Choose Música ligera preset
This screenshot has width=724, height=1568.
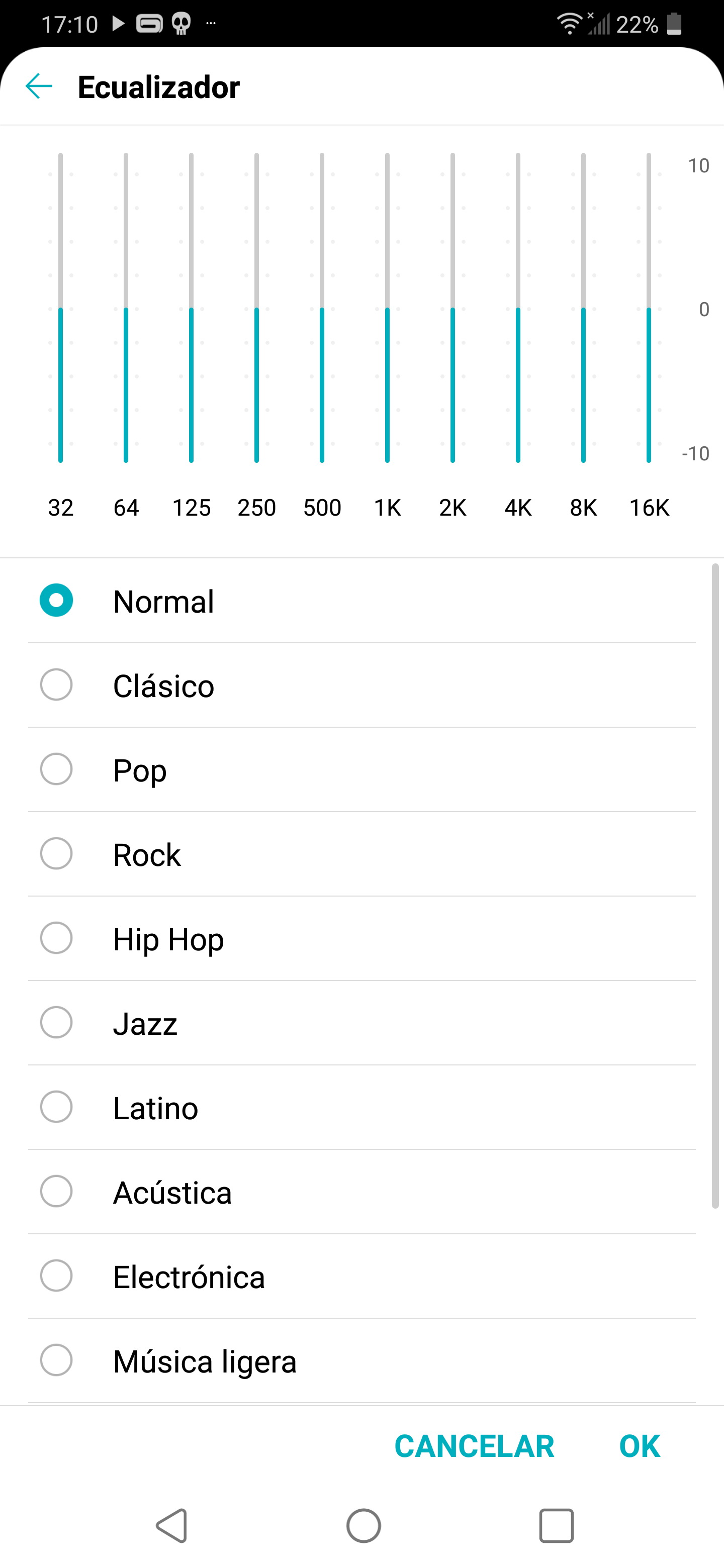tap(361, 1361)
